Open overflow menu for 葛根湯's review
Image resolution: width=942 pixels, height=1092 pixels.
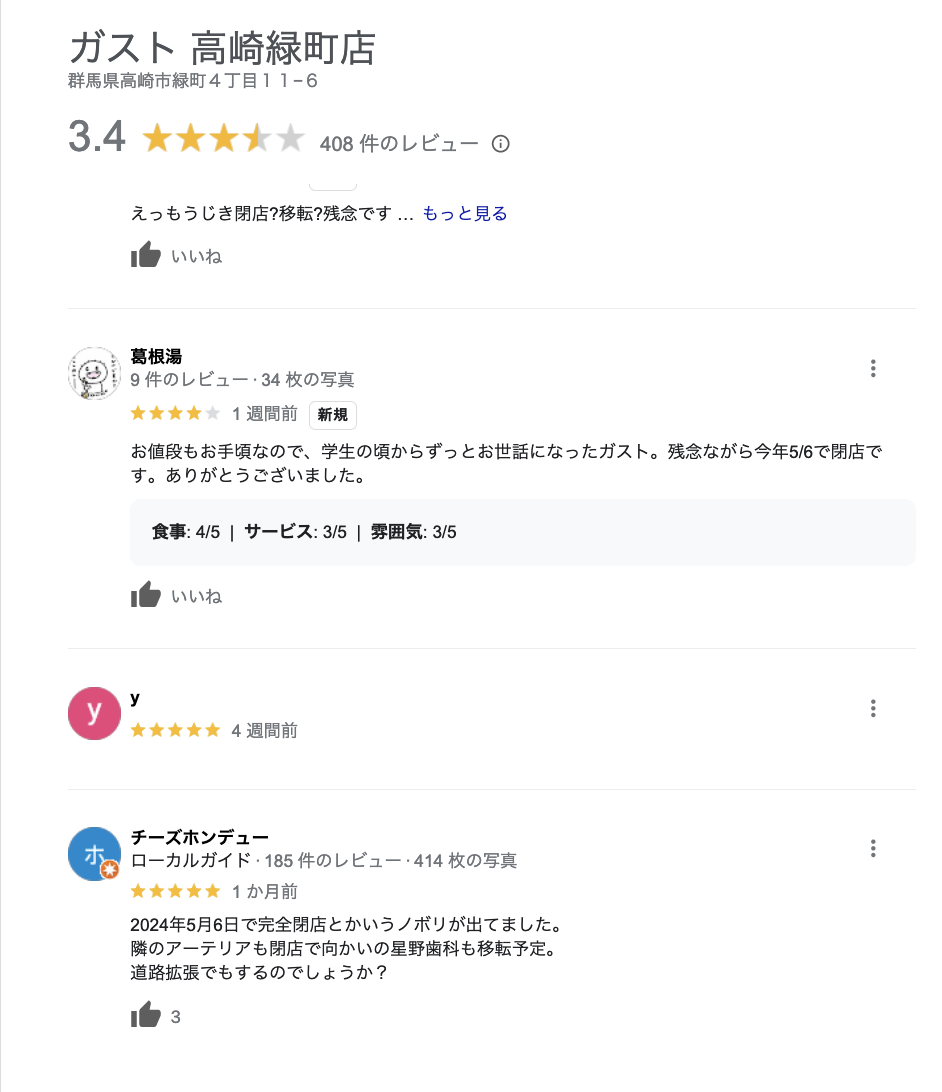tap(873, 368)
